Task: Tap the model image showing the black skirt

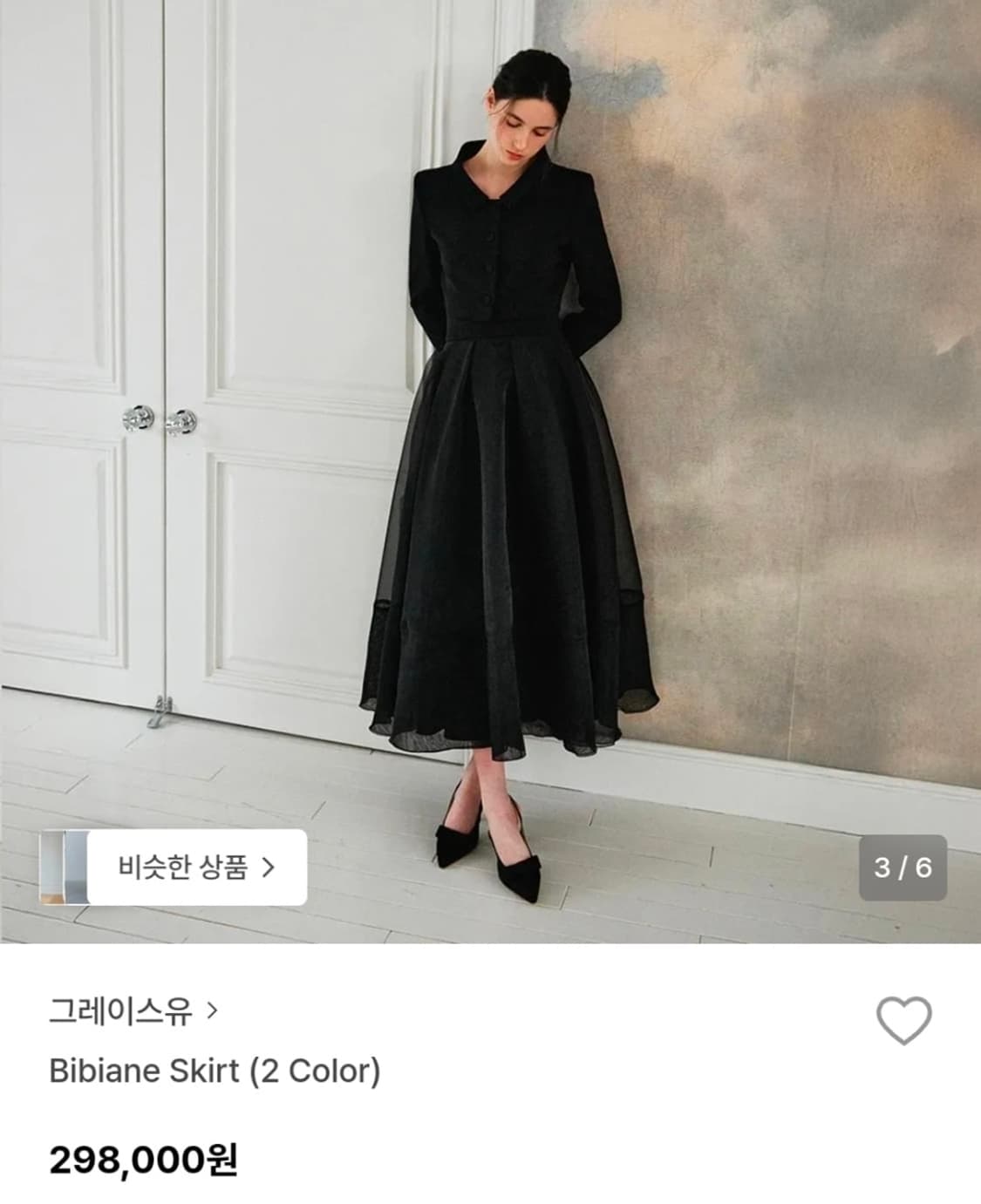Action: click(490, 436)
